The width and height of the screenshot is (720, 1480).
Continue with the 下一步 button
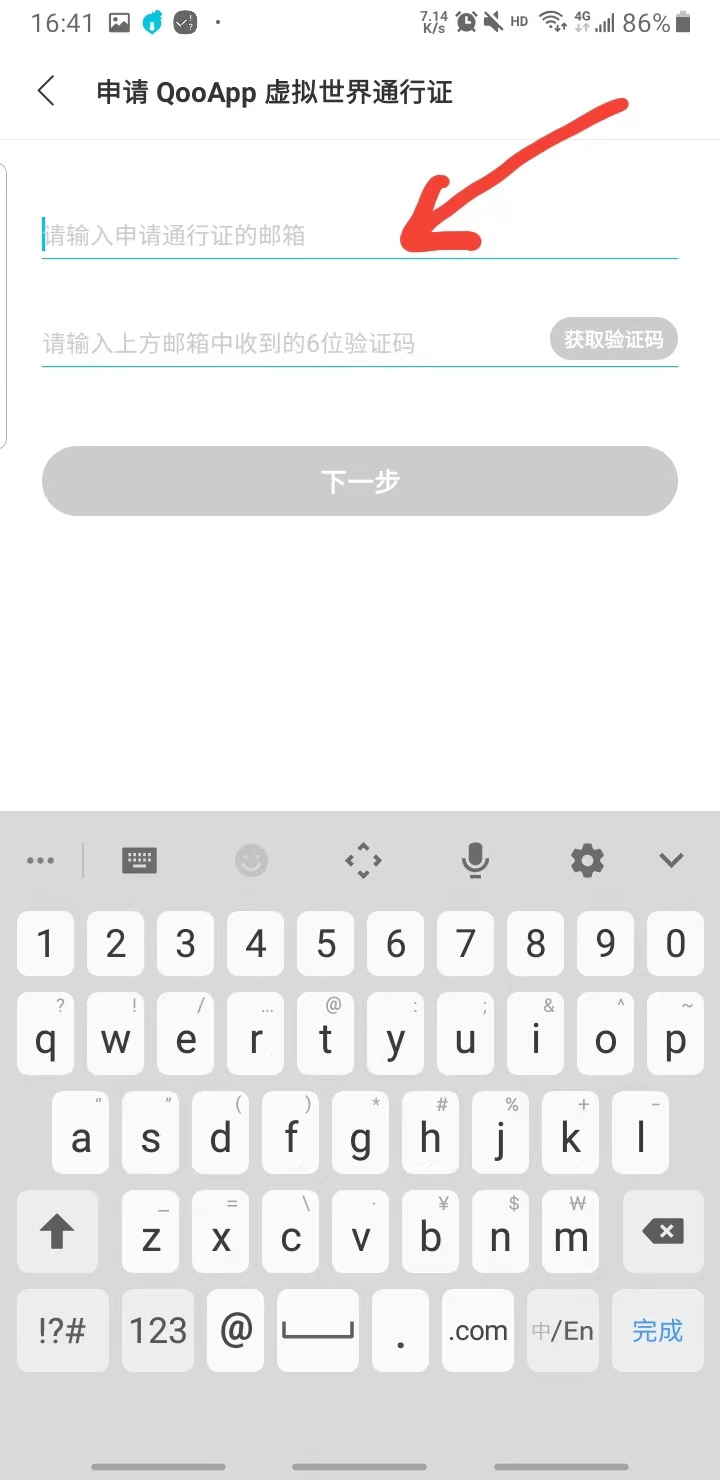point(360,481)
